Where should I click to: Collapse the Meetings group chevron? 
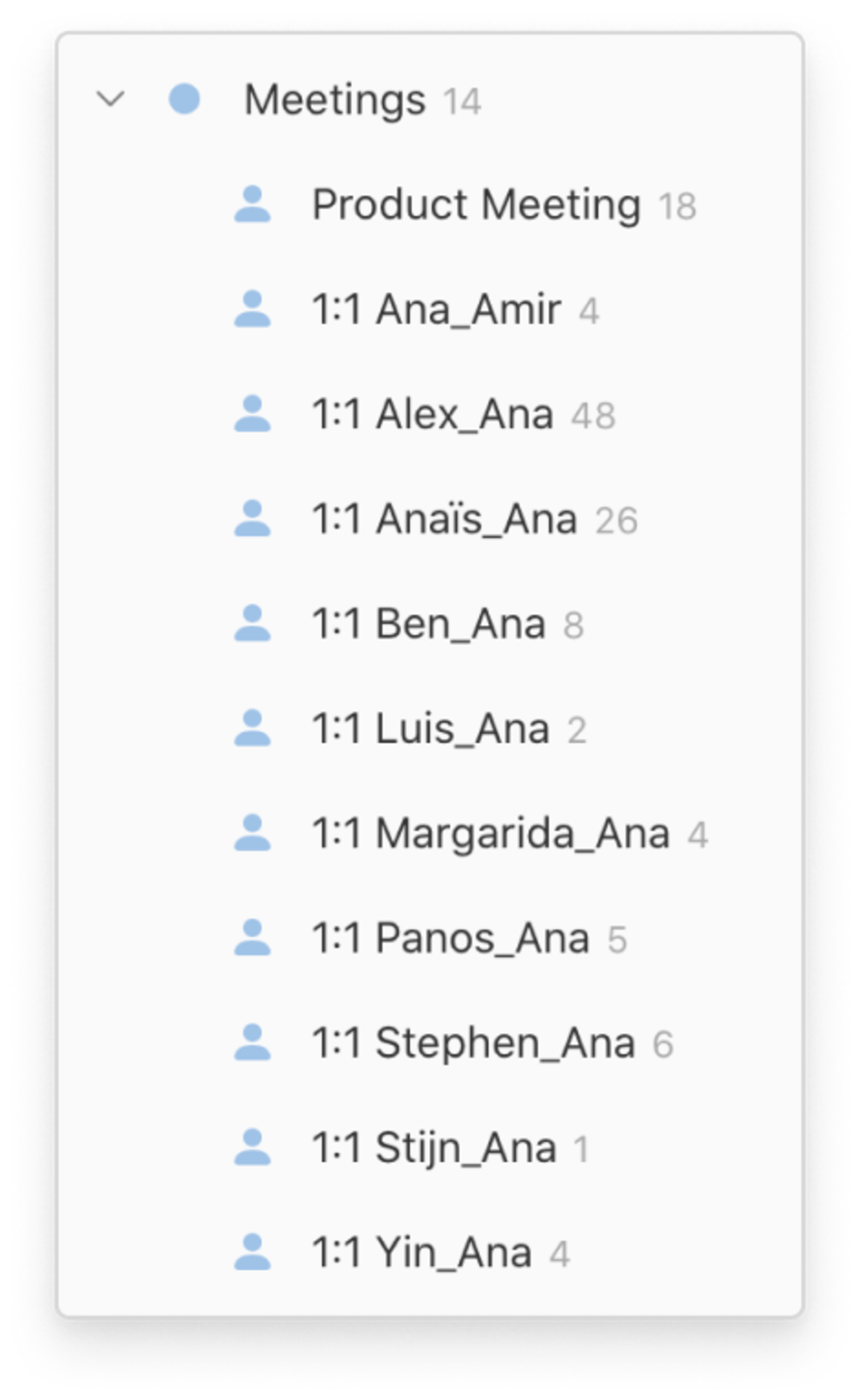110,99
